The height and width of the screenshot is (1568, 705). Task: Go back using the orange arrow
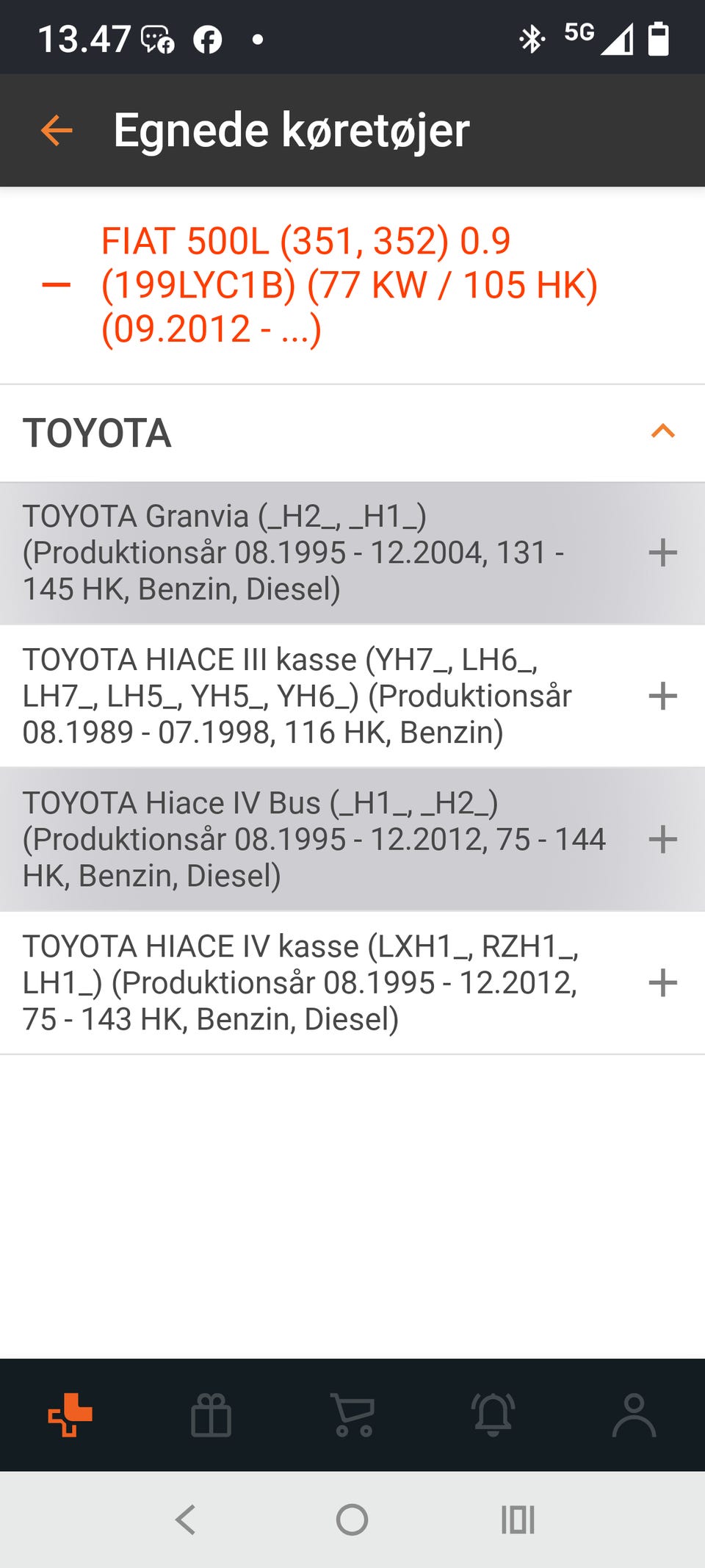coord(57,131)
